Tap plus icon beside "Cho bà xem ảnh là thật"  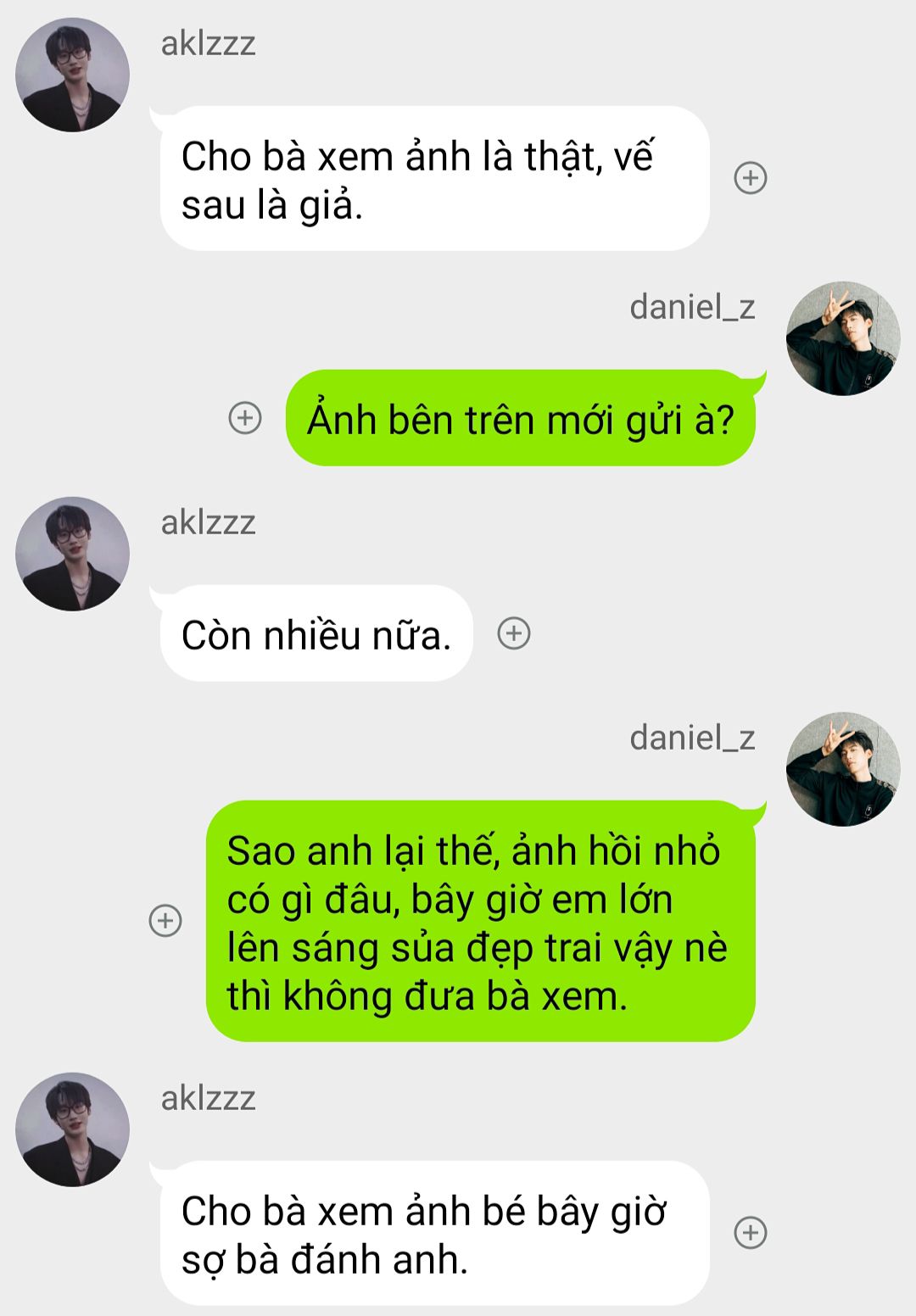point(750,178)
